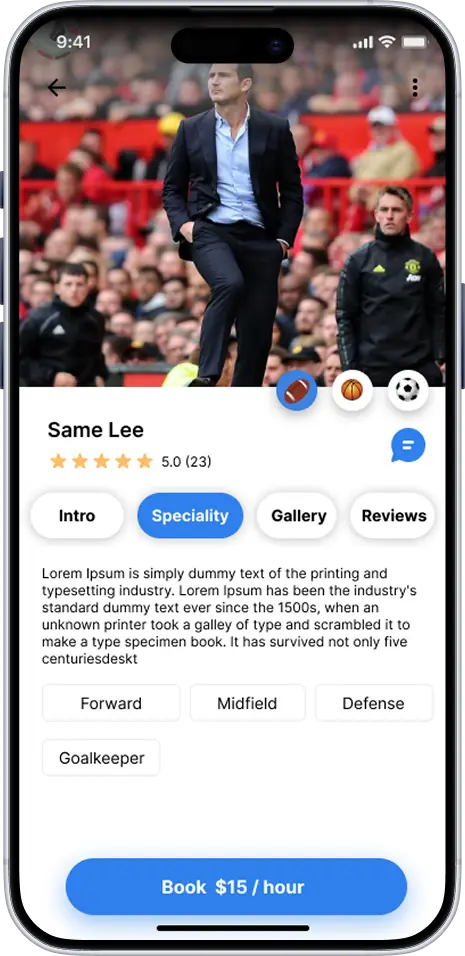
Task: Open chat with Same Lee
Action: (x=408, y=446)
